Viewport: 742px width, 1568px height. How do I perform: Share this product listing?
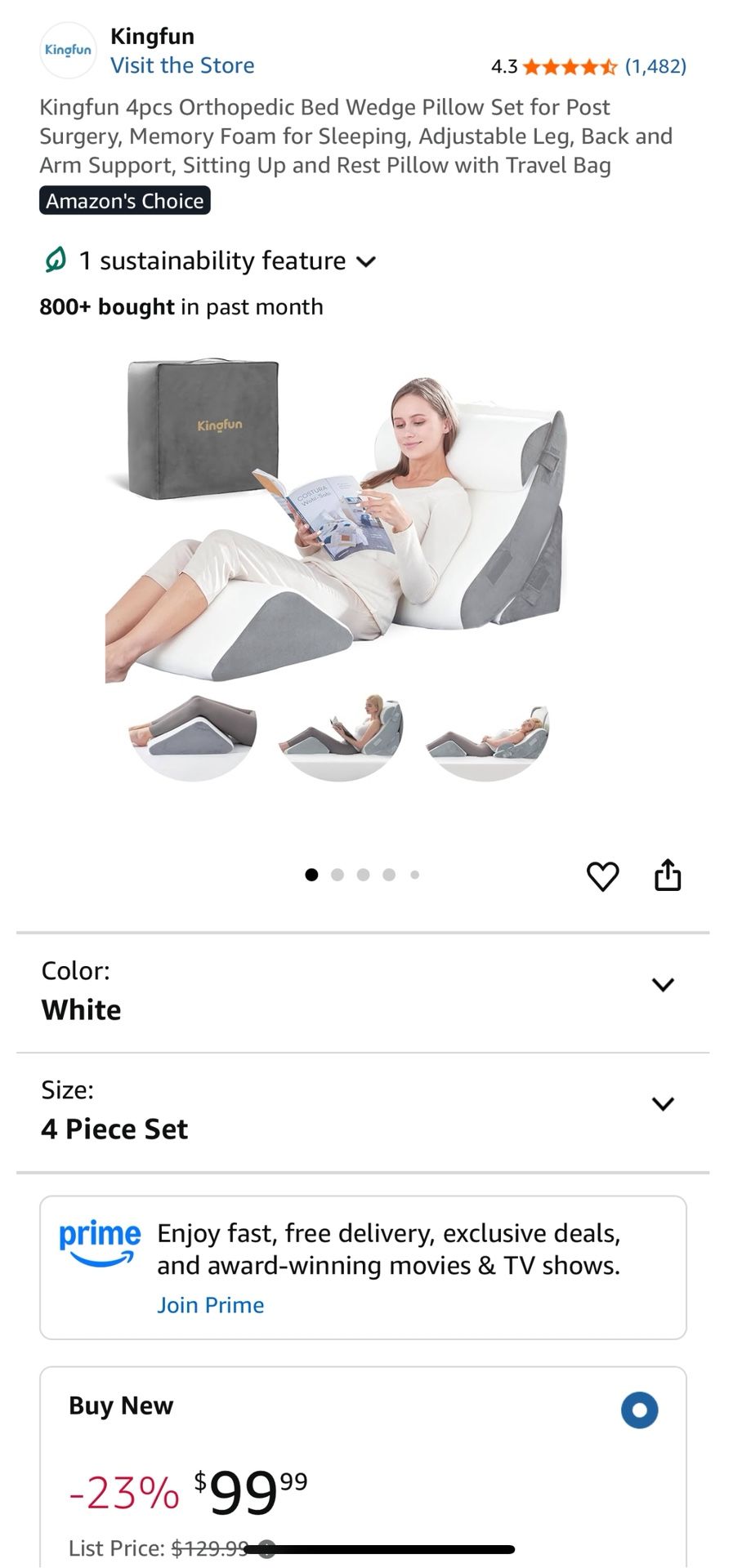(668, 875)
